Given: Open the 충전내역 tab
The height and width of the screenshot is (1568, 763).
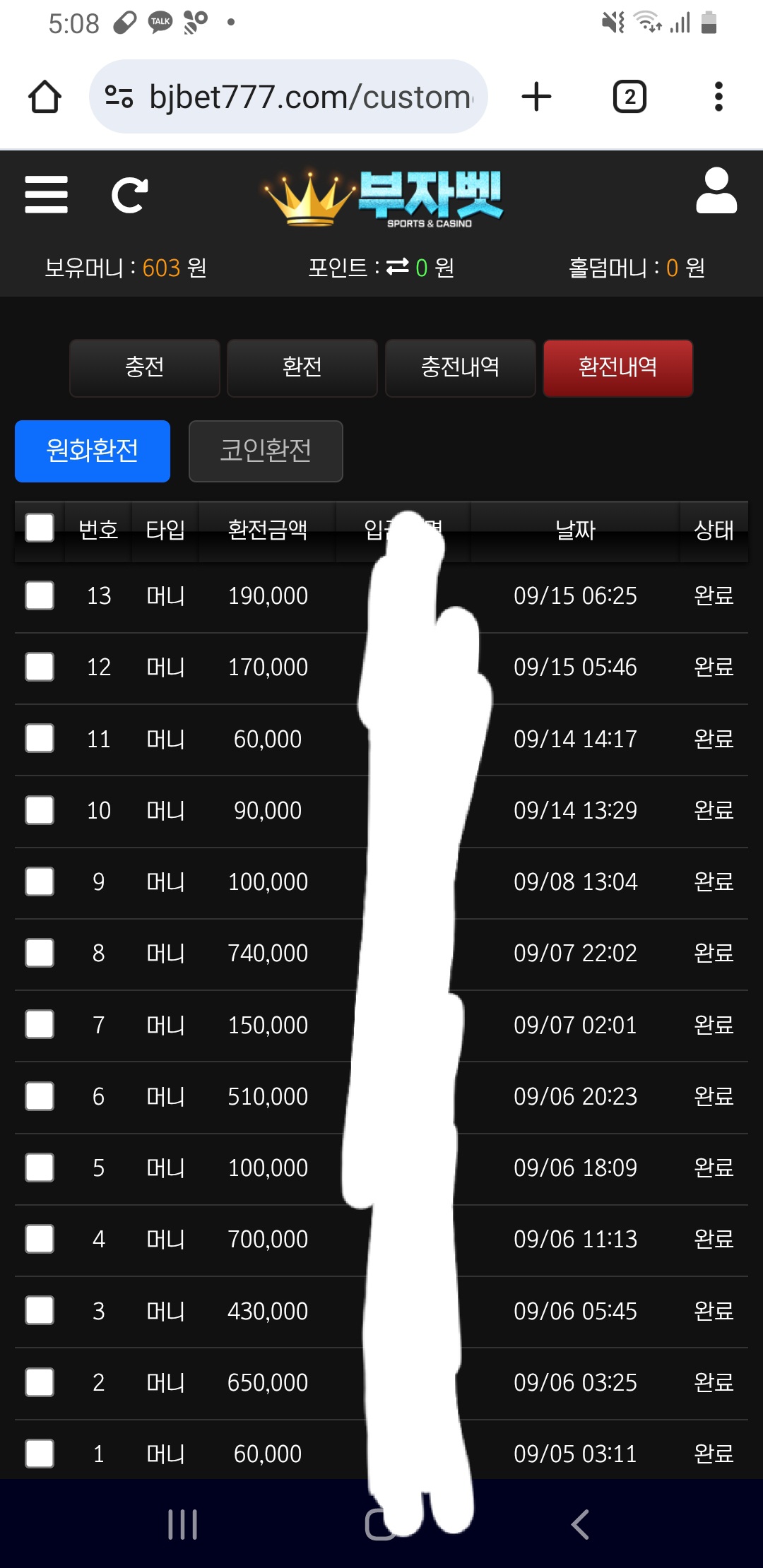Looking at the screenshot, I should (460, 368).
